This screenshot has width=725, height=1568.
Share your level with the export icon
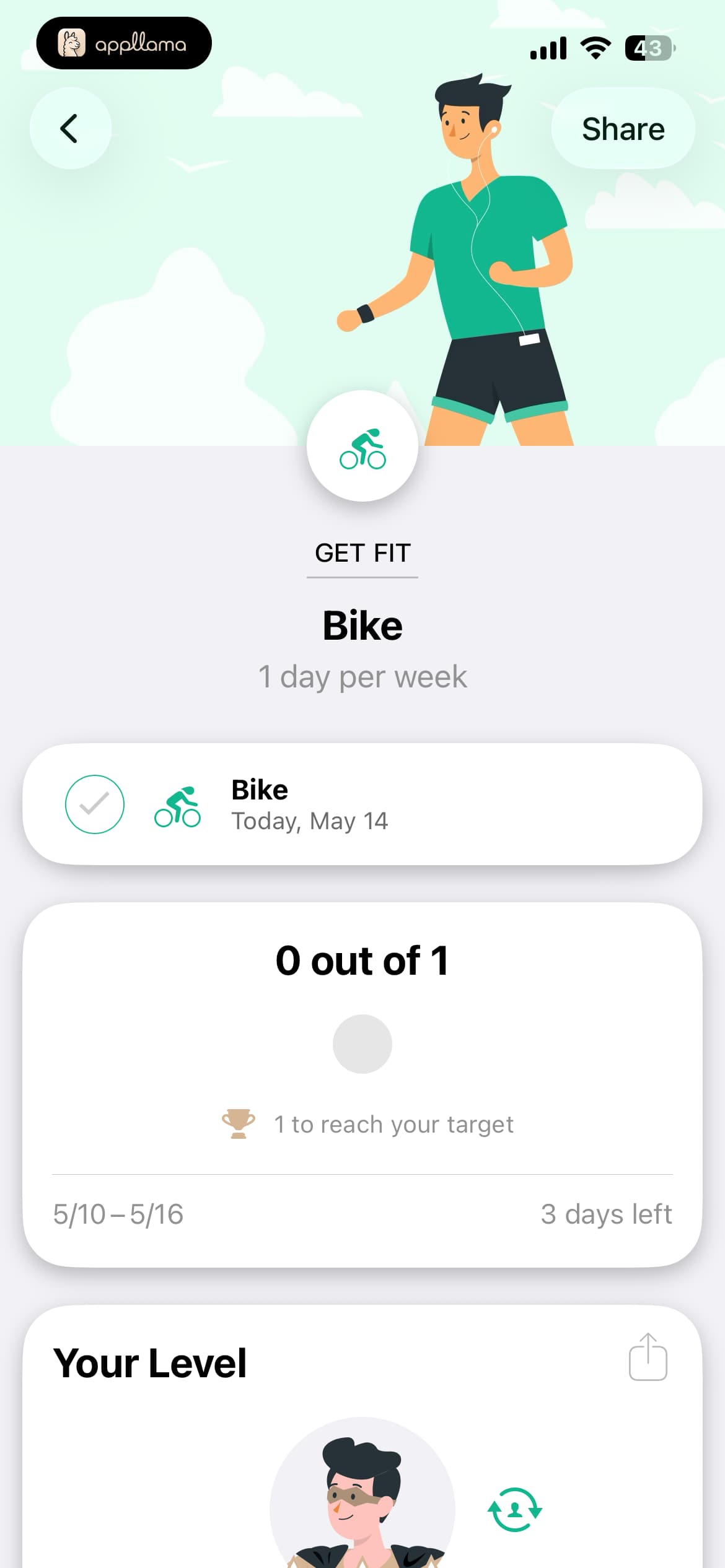pyautogui.click(x=648, y=1357)
